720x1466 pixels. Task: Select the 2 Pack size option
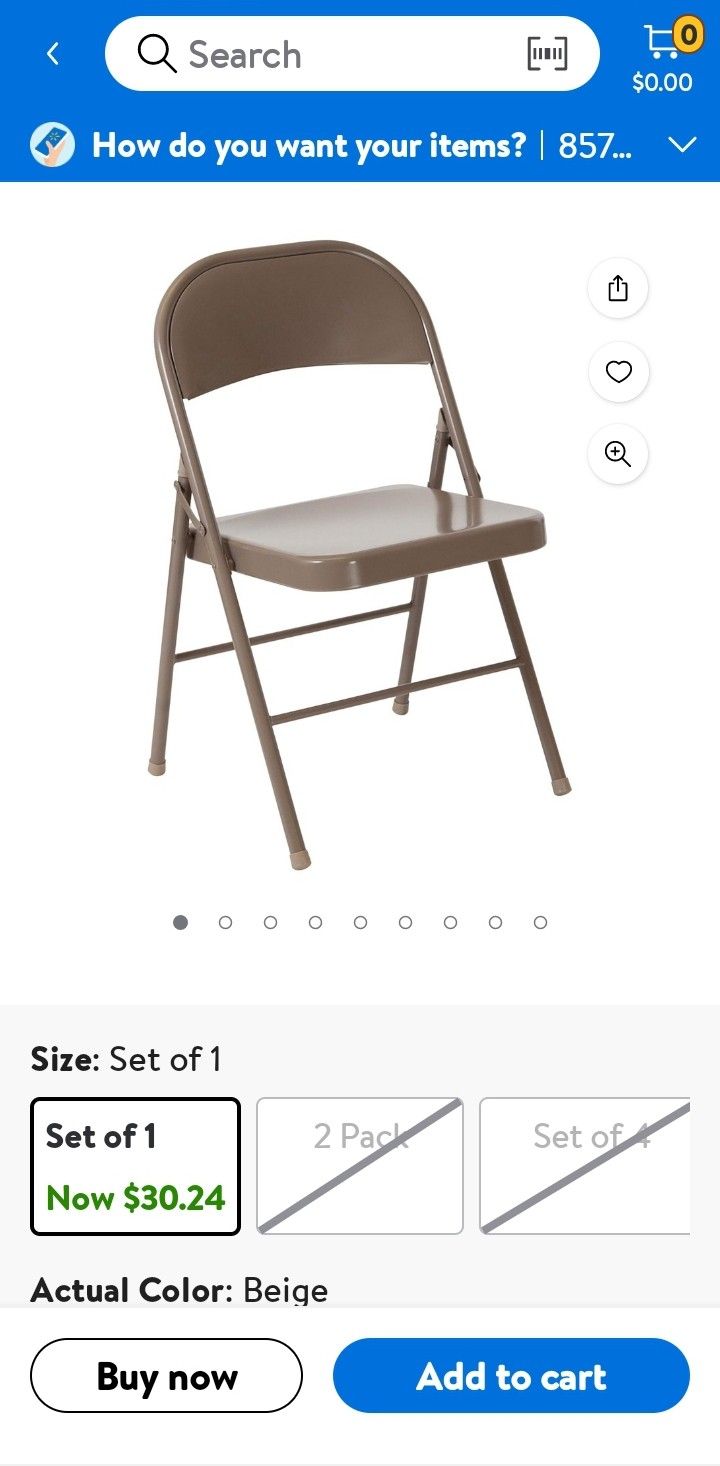tap(360, 1166)
